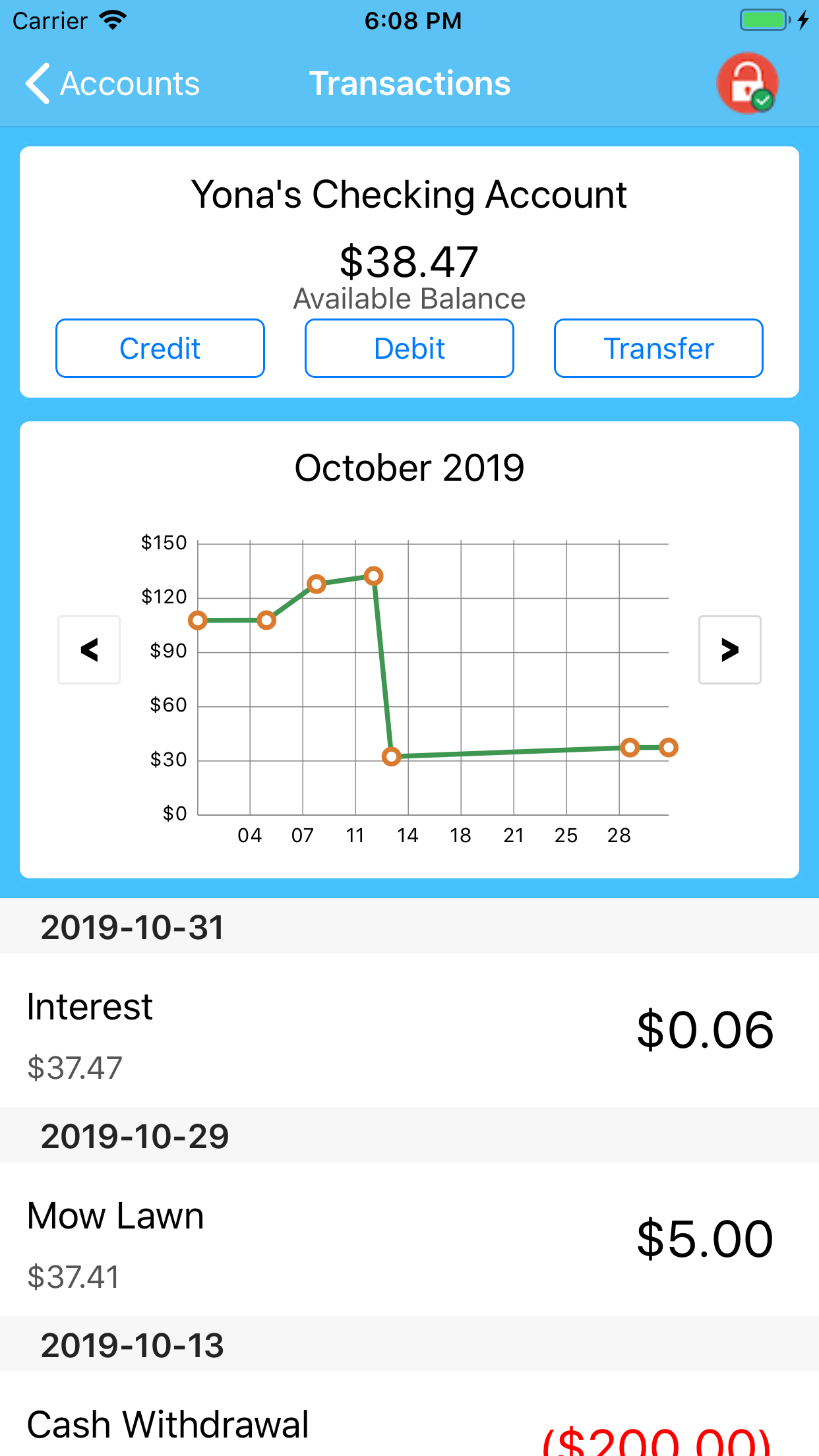This screenshot has width=819, height=1456.
Task: Go back to Accounts
Action: [112, 84]
